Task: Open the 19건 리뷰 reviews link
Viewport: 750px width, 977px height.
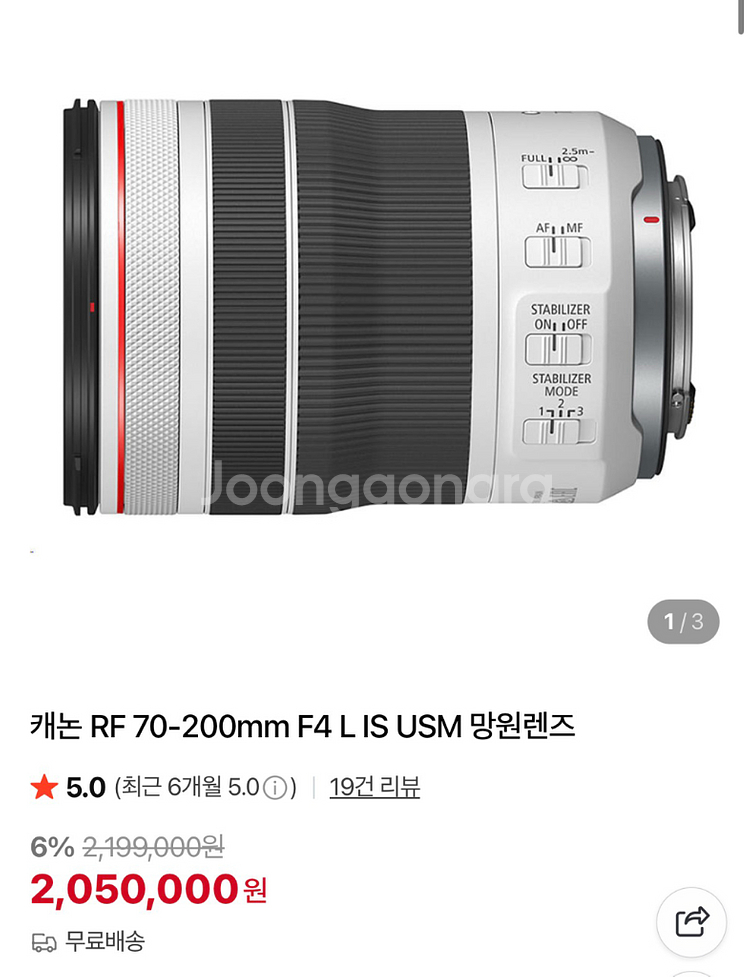Action: point(374,787)
